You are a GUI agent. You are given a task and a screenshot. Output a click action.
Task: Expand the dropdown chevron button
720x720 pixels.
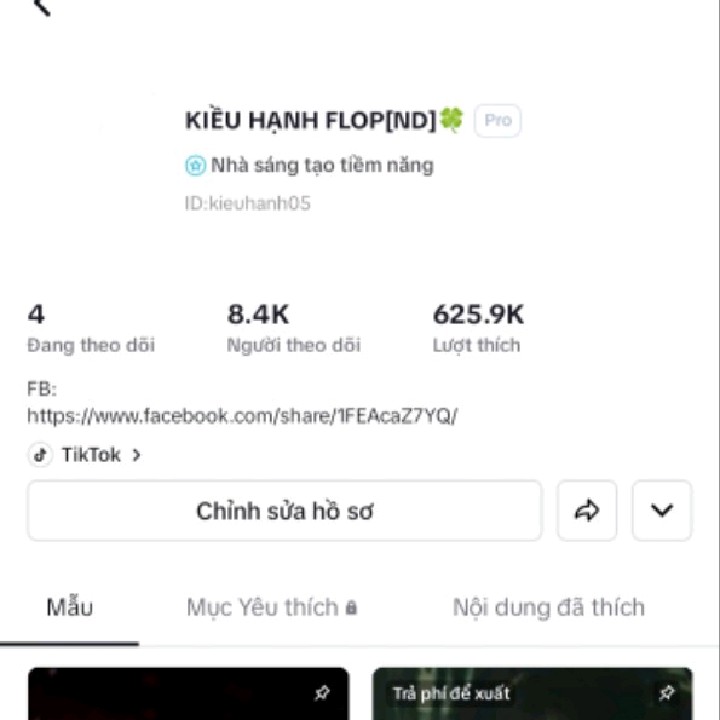(662, 511)
